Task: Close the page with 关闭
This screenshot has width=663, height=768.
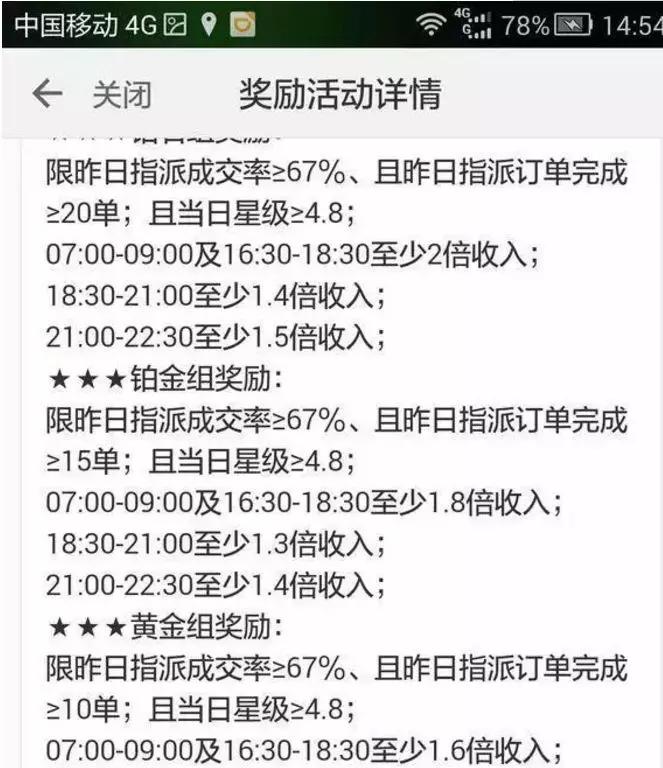Action: tap(122, 95)
